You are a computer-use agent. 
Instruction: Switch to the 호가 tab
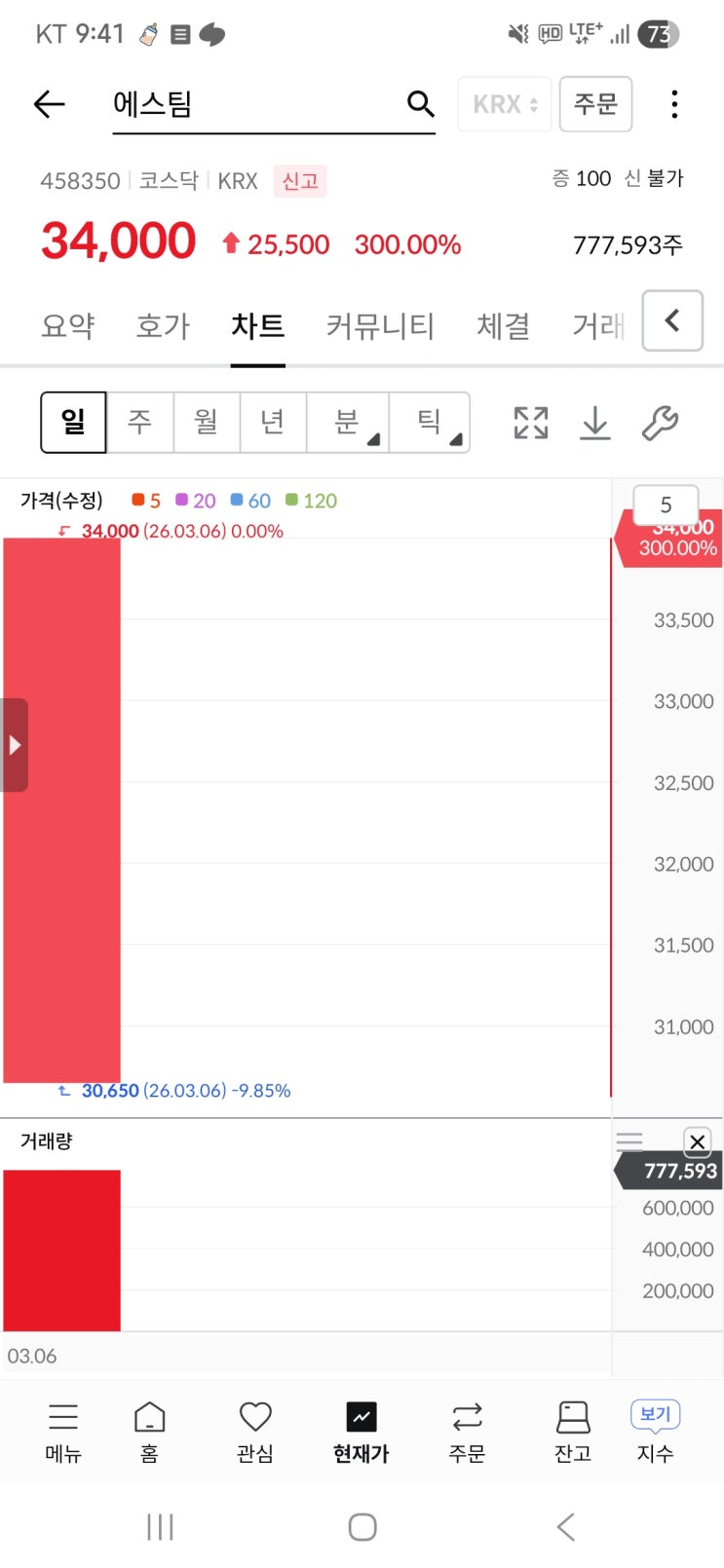click(x=163, y=325)
